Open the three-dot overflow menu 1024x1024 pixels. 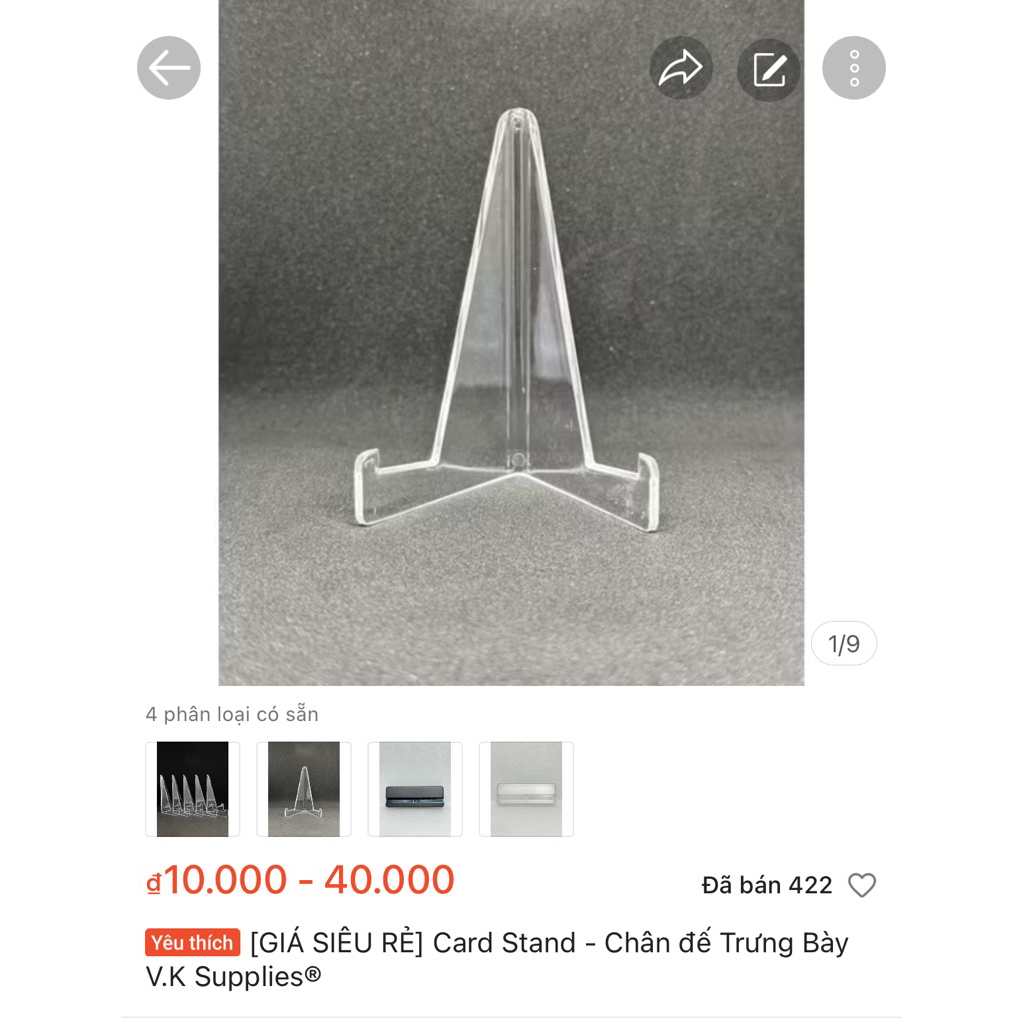(854, 68)
